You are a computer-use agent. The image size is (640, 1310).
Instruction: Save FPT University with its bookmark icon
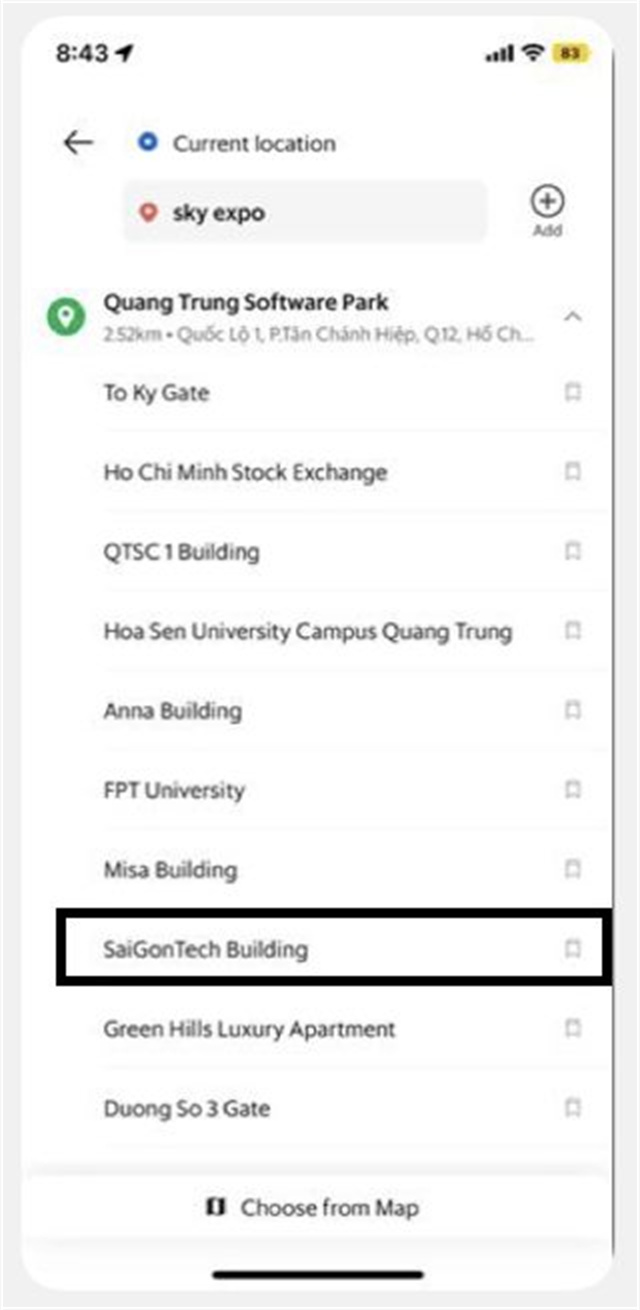coord(572,790)
